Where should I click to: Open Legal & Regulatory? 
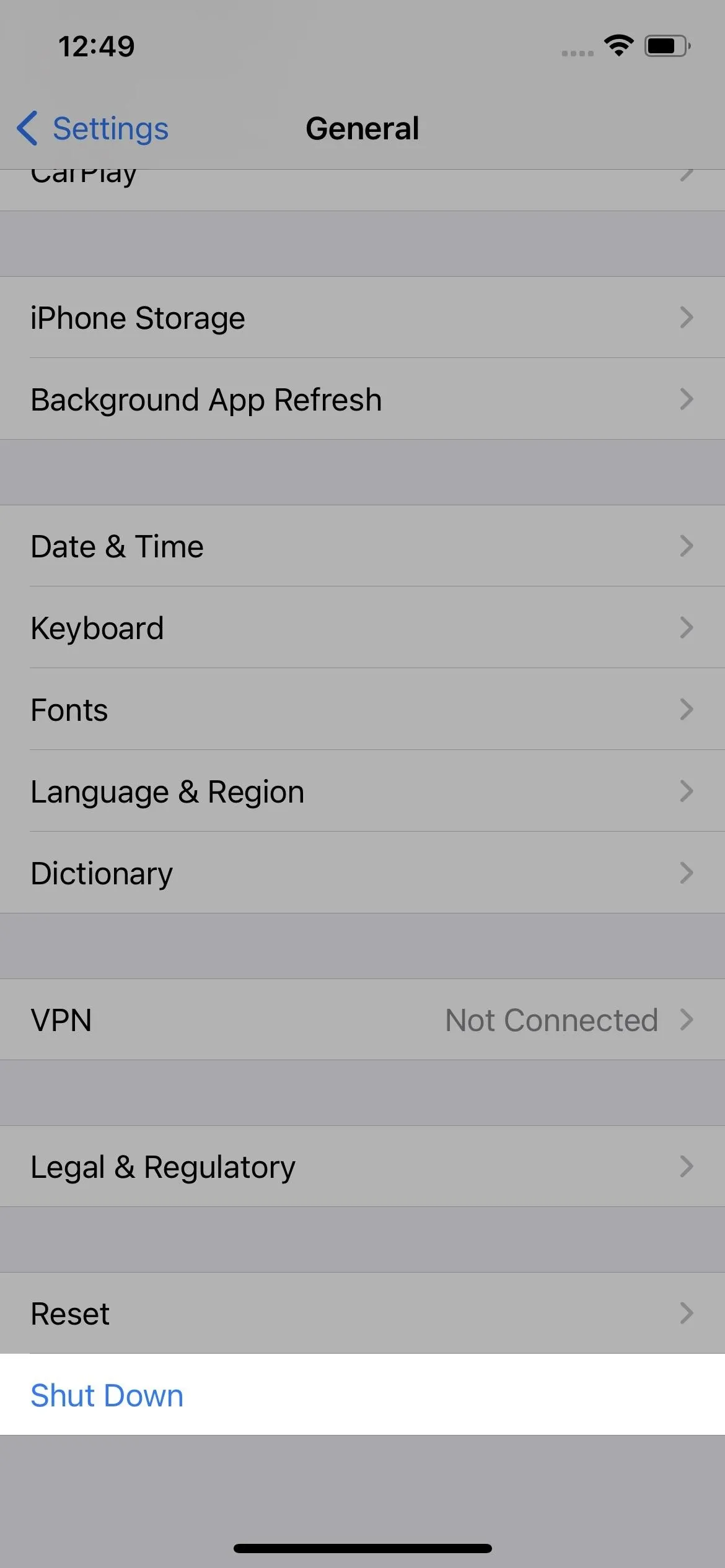362,1166
